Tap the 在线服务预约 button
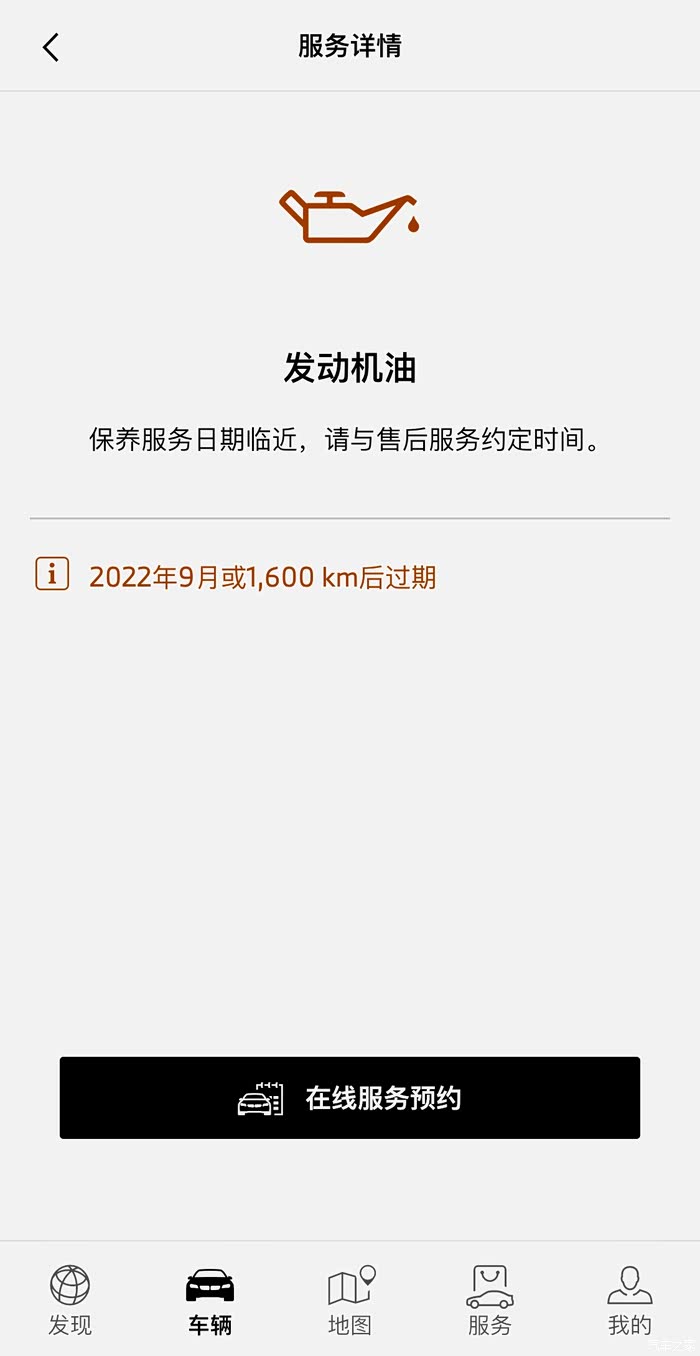Screen dimensions: 700x1356 [350, 1098]
